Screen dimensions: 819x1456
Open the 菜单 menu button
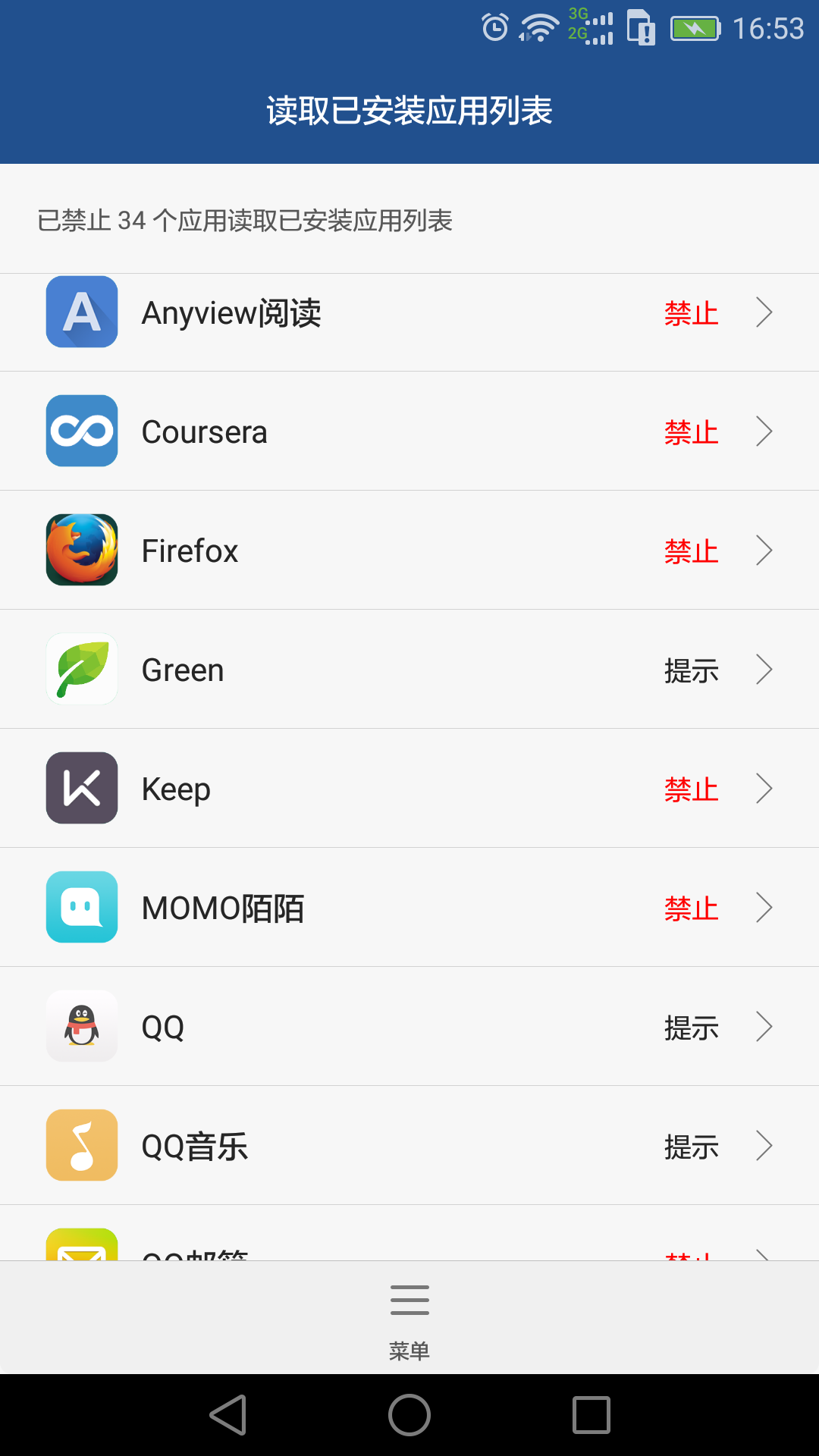click(409, 1318)
